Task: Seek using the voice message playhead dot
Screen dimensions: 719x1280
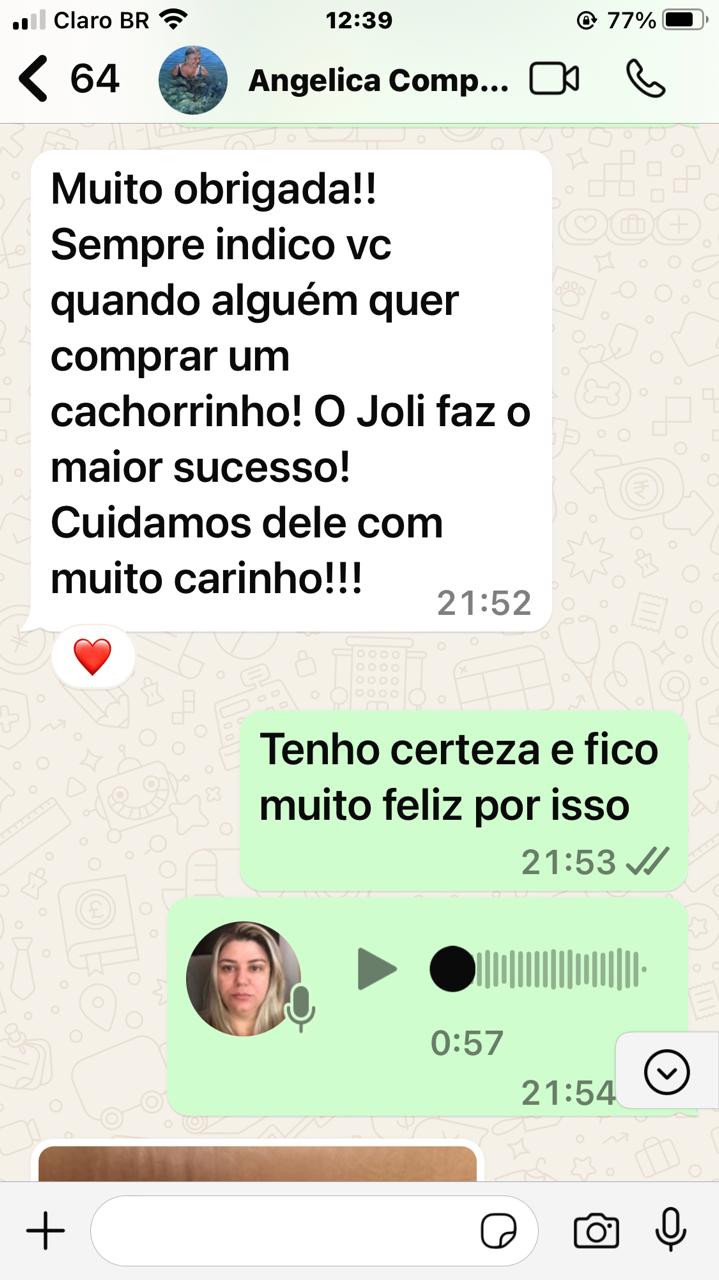Action: click(452, 969)
